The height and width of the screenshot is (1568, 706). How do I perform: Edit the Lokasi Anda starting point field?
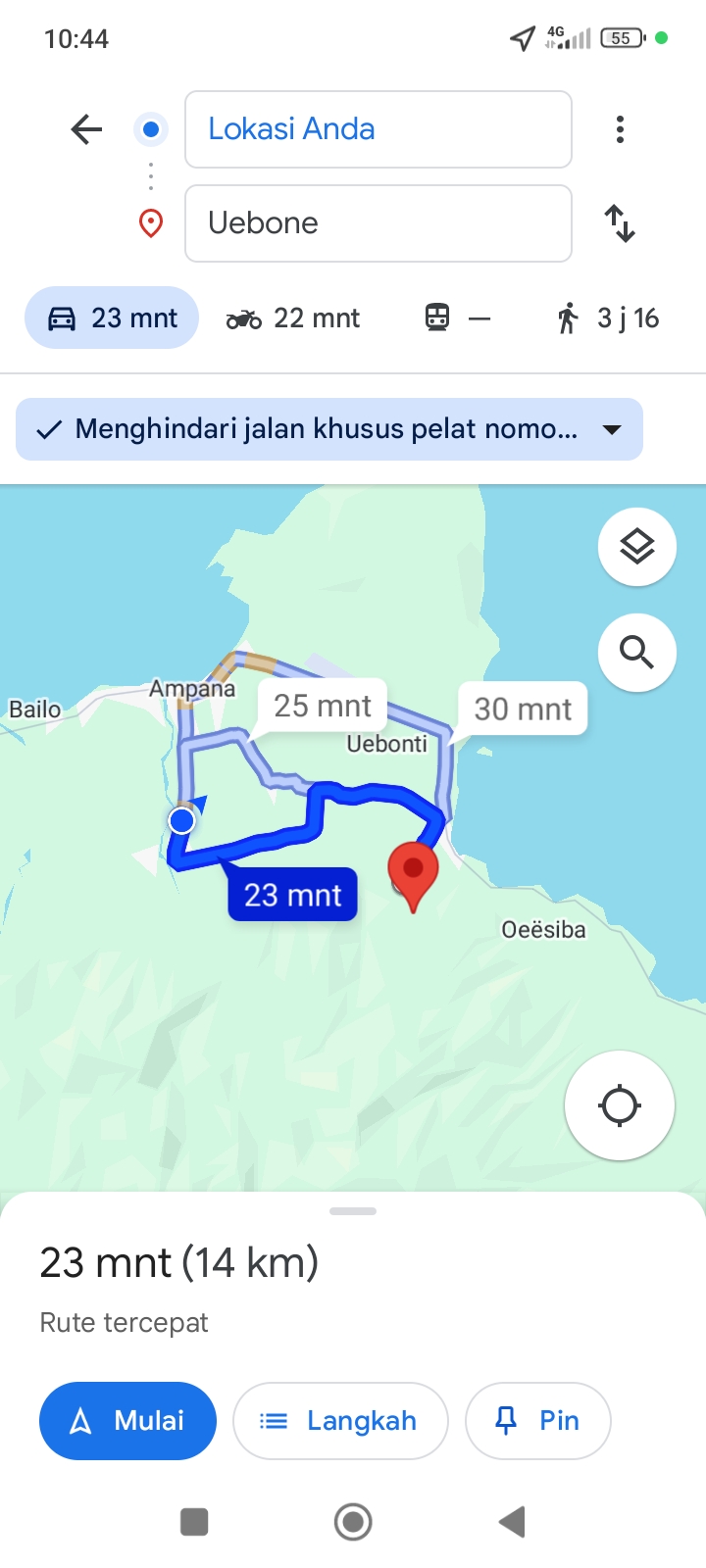[x=378, y=129]
